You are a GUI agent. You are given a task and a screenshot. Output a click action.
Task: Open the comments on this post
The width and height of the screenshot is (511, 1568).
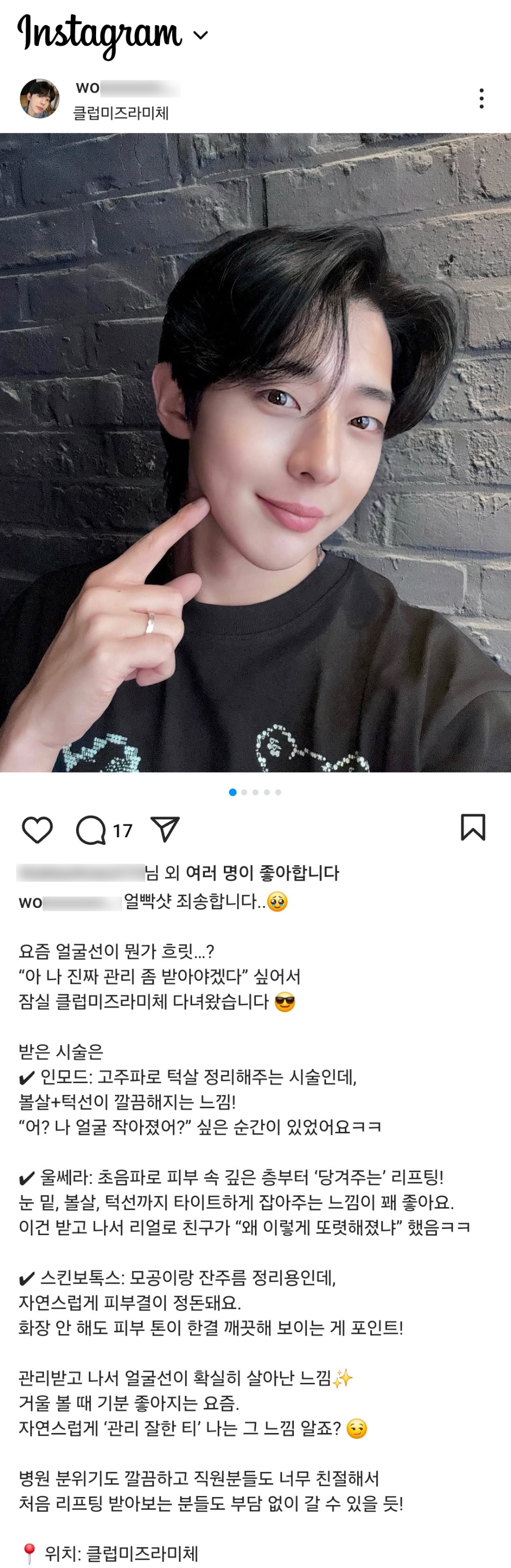pyautogui.click(x=91, y=830)
